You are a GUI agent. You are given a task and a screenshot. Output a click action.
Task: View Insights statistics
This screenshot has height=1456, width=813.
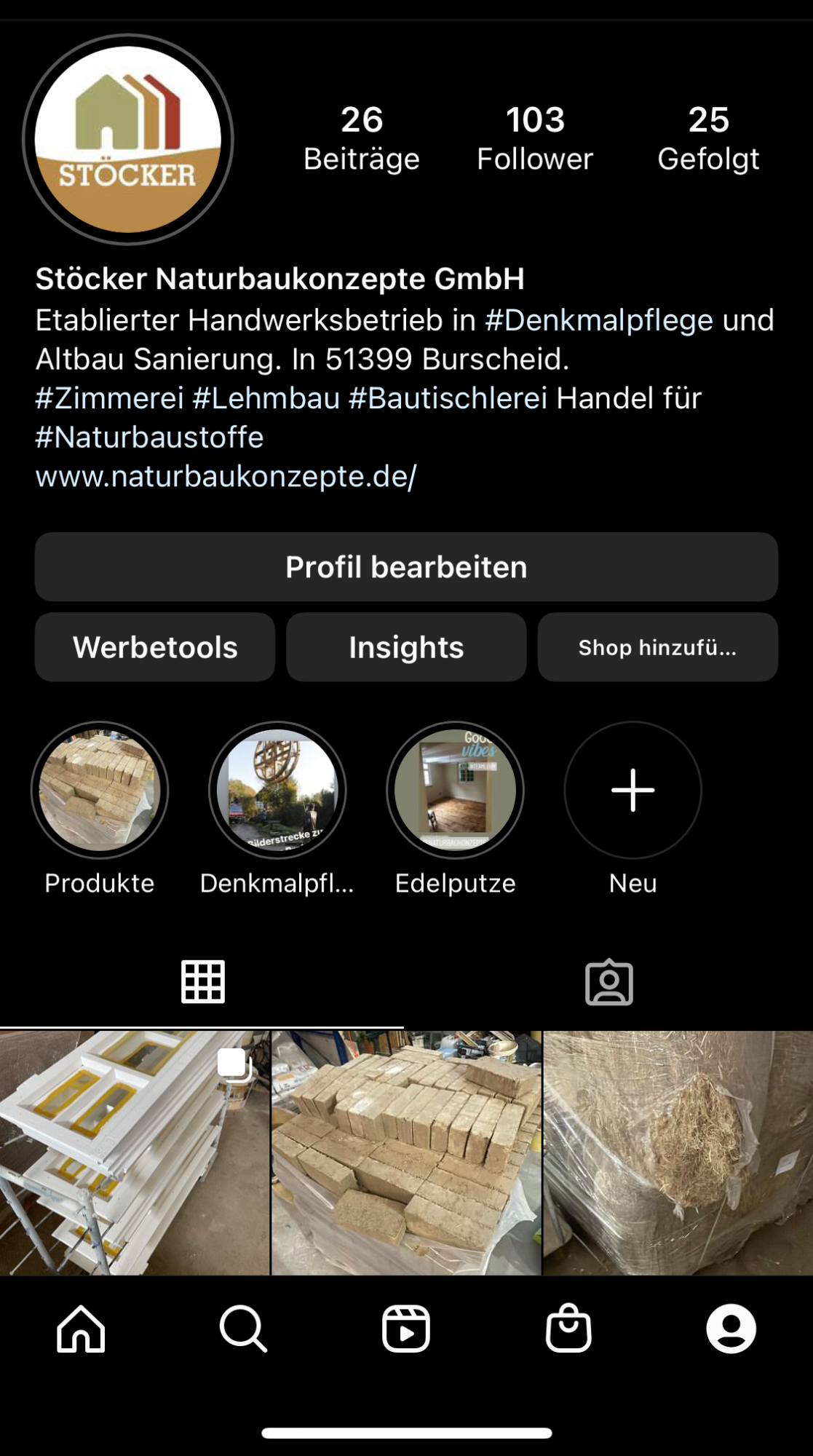click(406, 646)
